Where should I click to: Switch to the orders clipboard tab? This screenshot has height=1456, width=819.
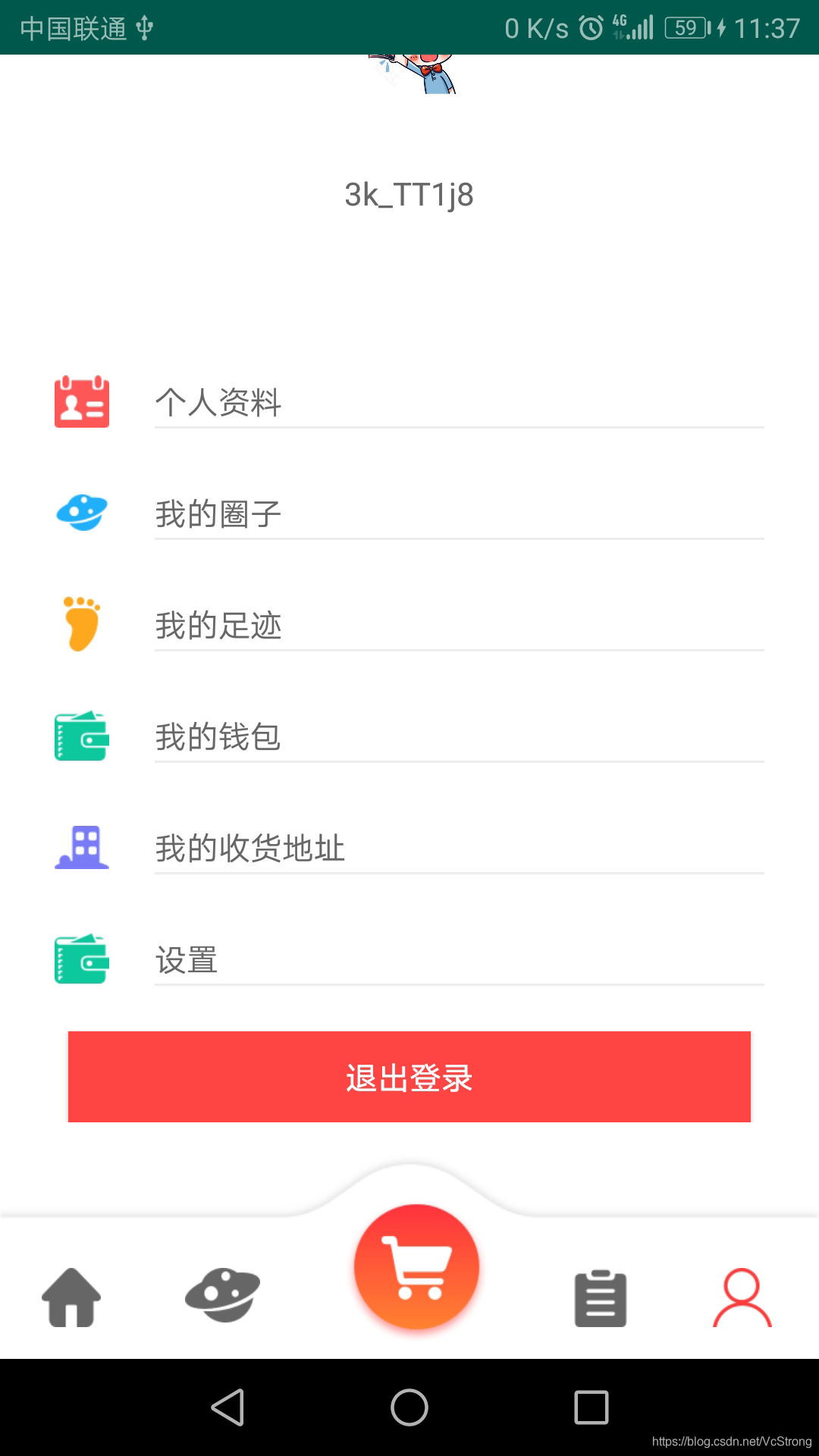600,1298
